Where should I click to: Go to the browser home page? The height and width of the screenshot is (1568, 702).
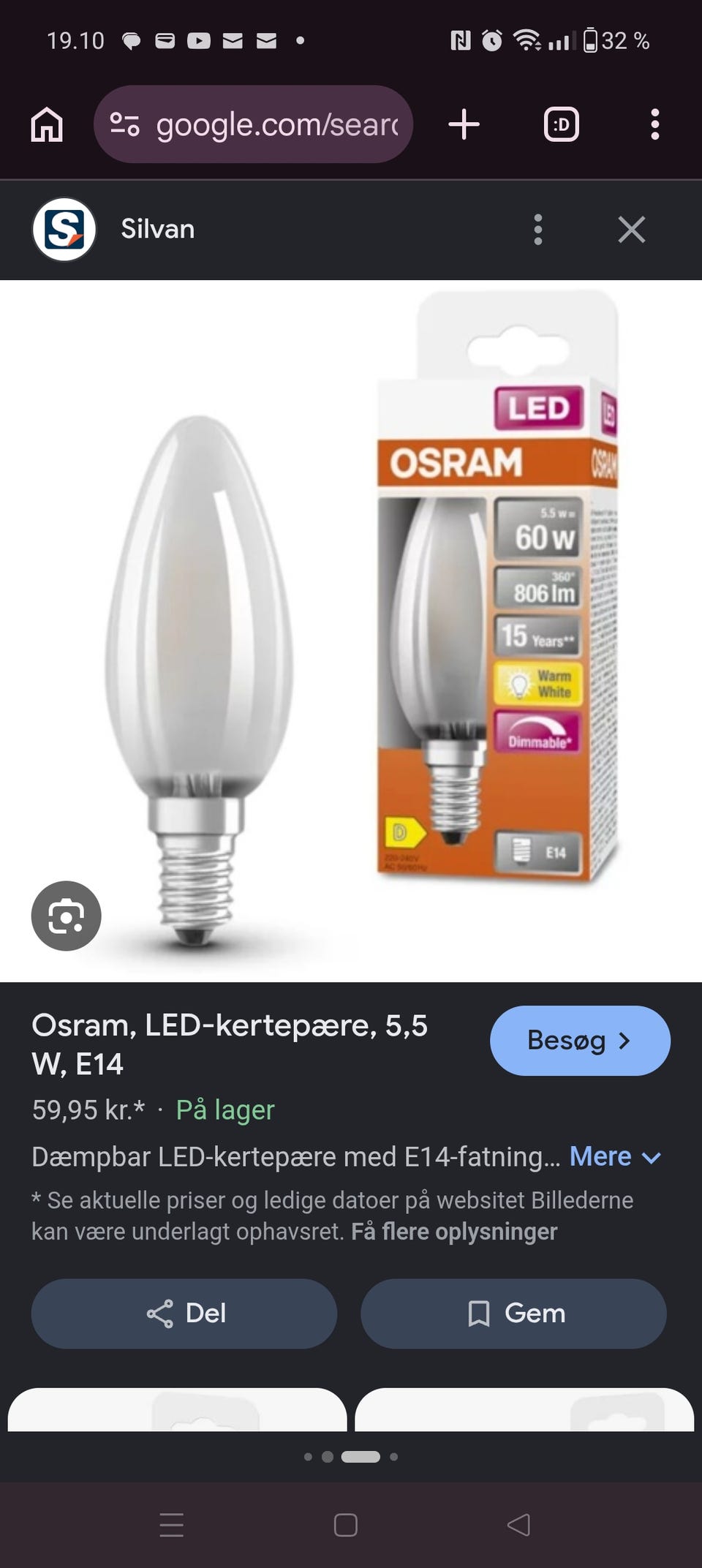point(47,124)
